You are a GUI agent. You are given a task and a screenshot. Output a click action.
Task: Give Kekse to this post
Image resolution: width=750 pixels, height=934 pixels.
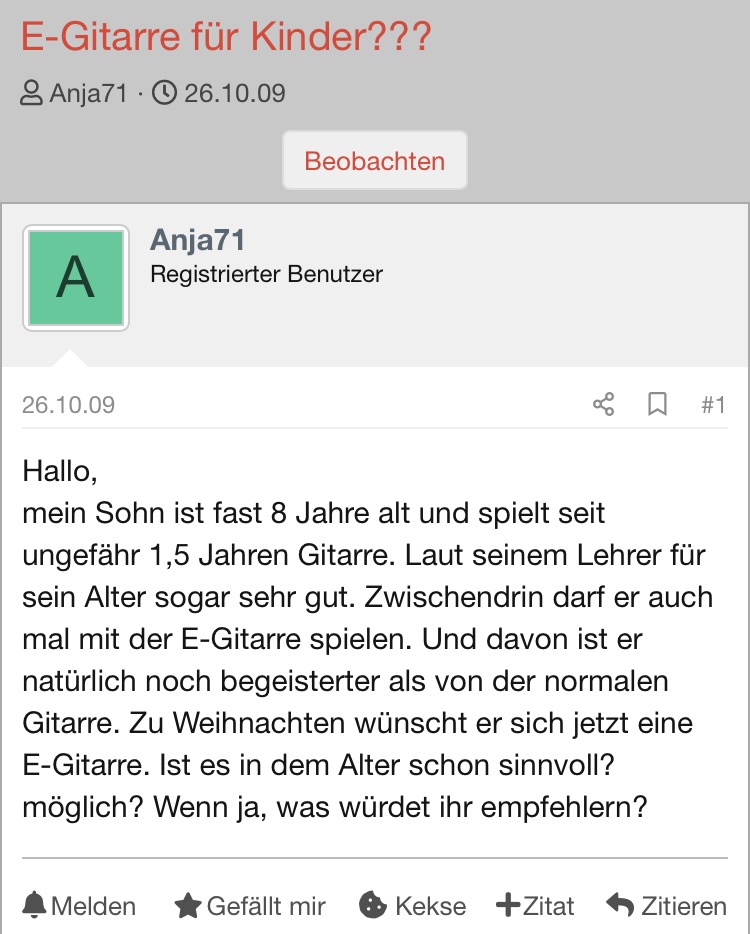coord(412,906)
